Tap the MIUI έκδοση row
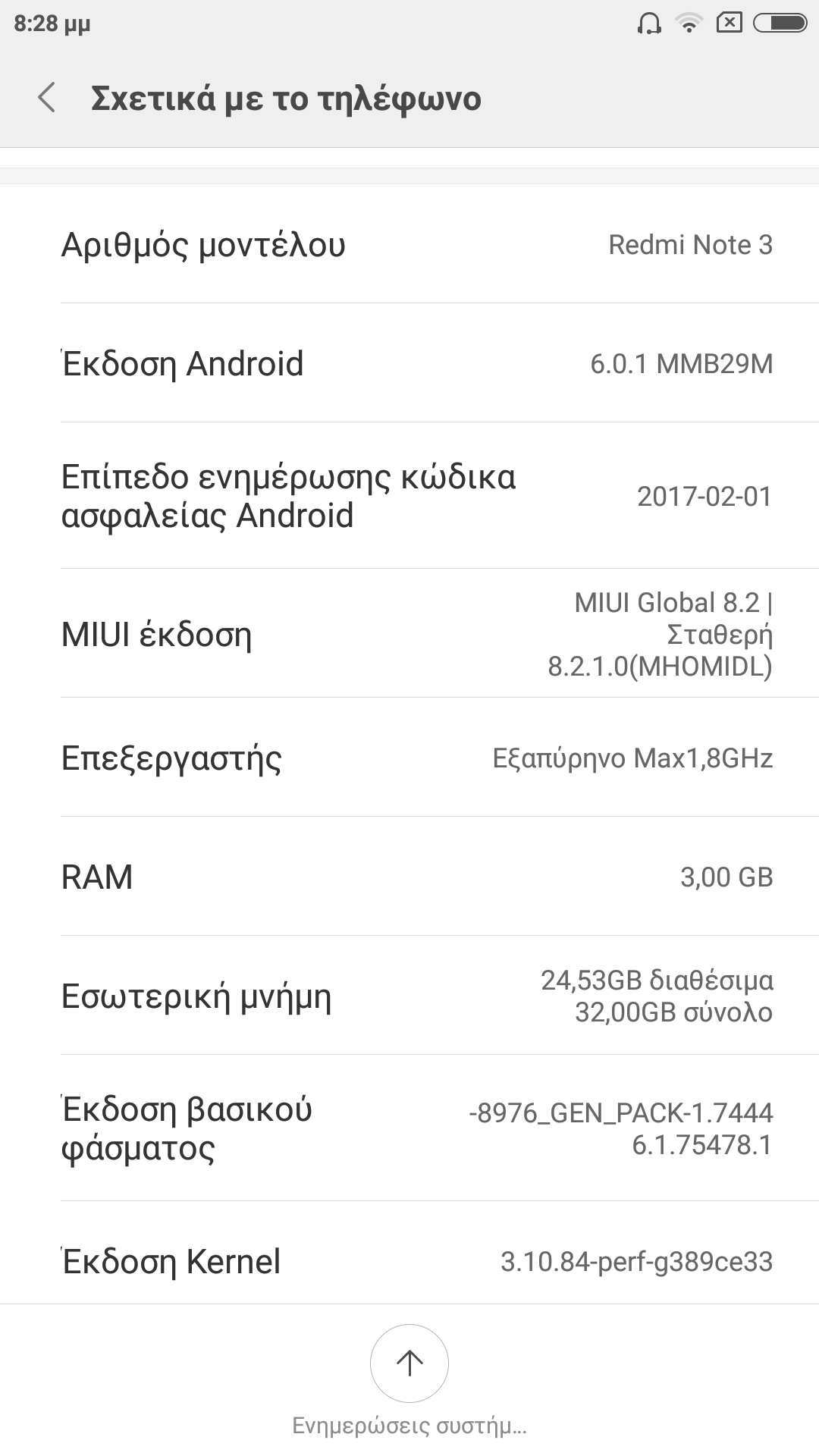Image resolution: width=819 pixels, height=1456 pixels. point(409,634)
